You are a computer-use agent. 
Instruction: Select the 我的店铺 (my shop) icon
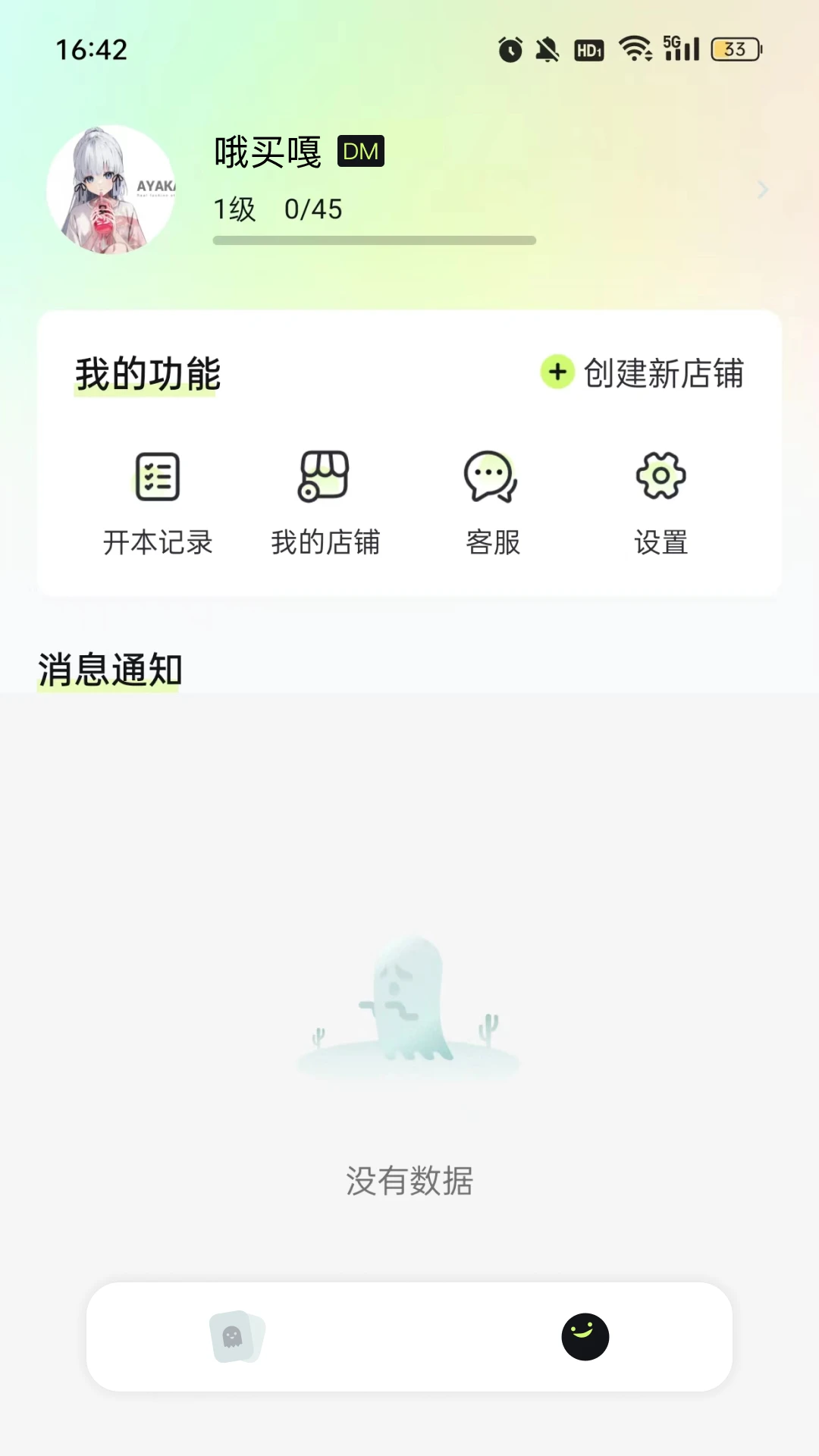pyautogui.click(x=325, y=476)
